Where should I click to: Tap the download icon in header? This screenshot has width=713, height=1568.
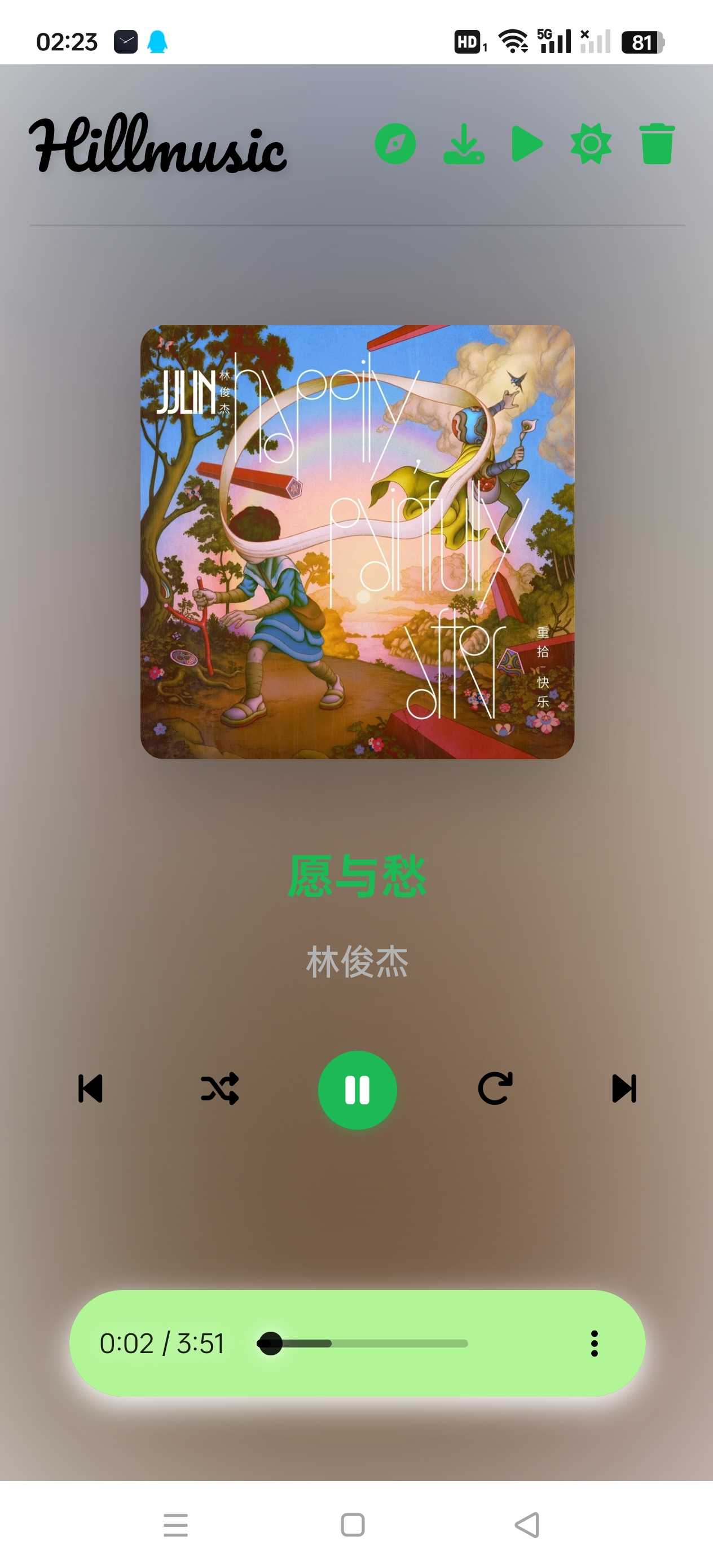[464, 144]
